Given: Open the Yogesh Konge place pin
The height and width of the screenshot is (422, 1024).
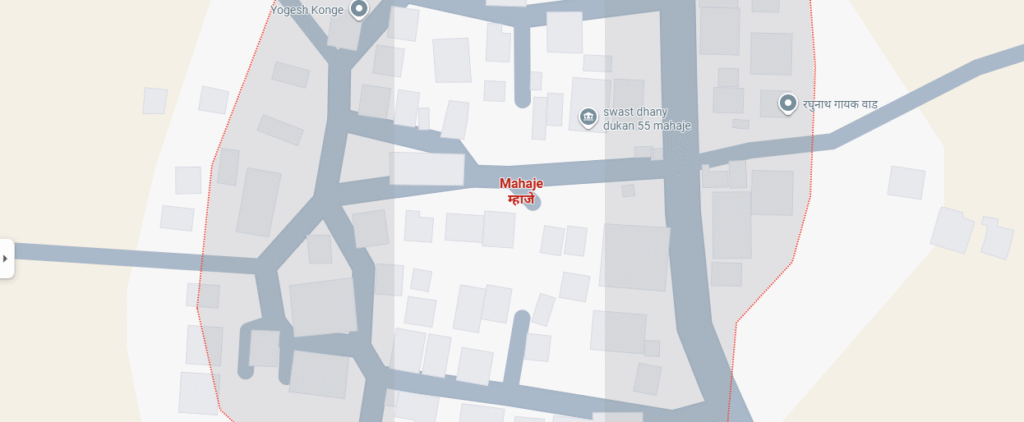Looking at the screenshot, I should (360, 9).
